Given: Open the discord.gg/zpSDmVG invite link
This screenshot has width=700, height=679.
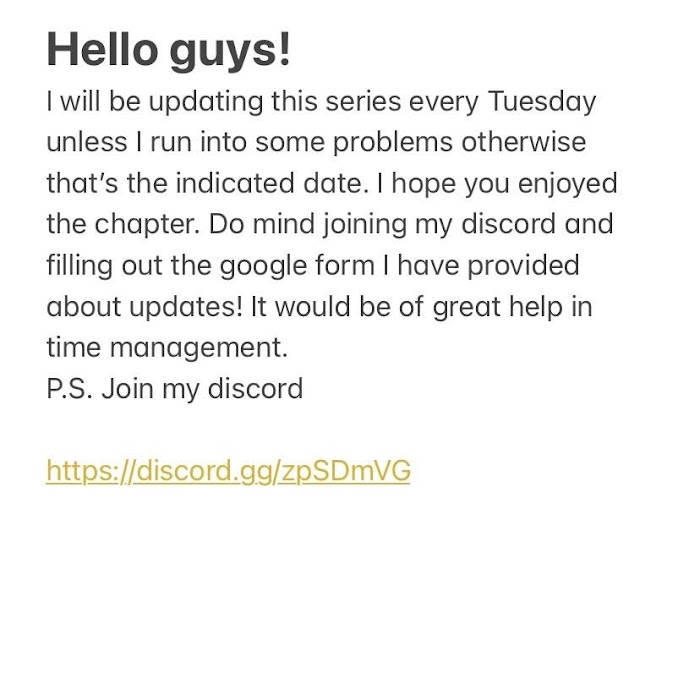Looking at the screenshot, I should (x=228, y=471).
